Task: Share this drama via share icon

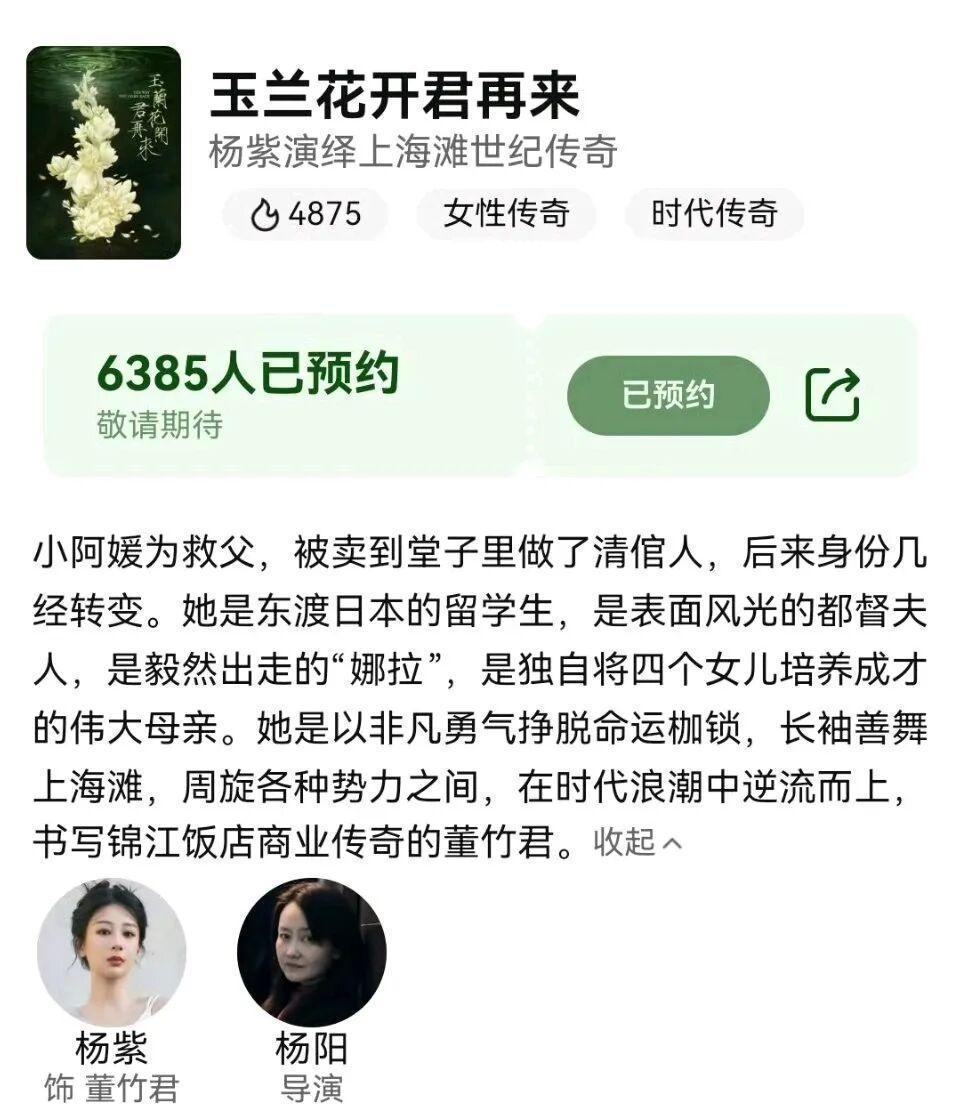Action: 833,395
